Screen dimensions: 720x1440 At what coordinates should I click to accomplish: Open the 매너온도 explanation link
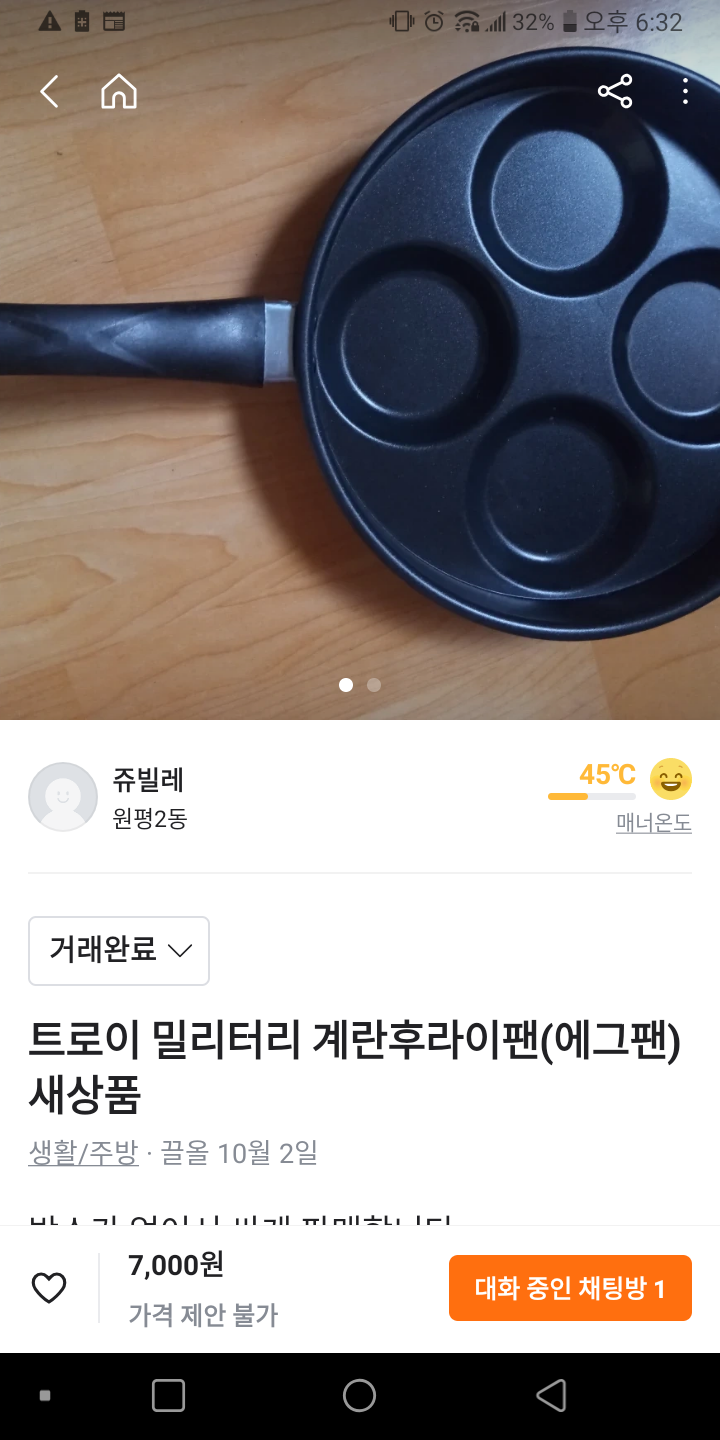coord(654,823)
